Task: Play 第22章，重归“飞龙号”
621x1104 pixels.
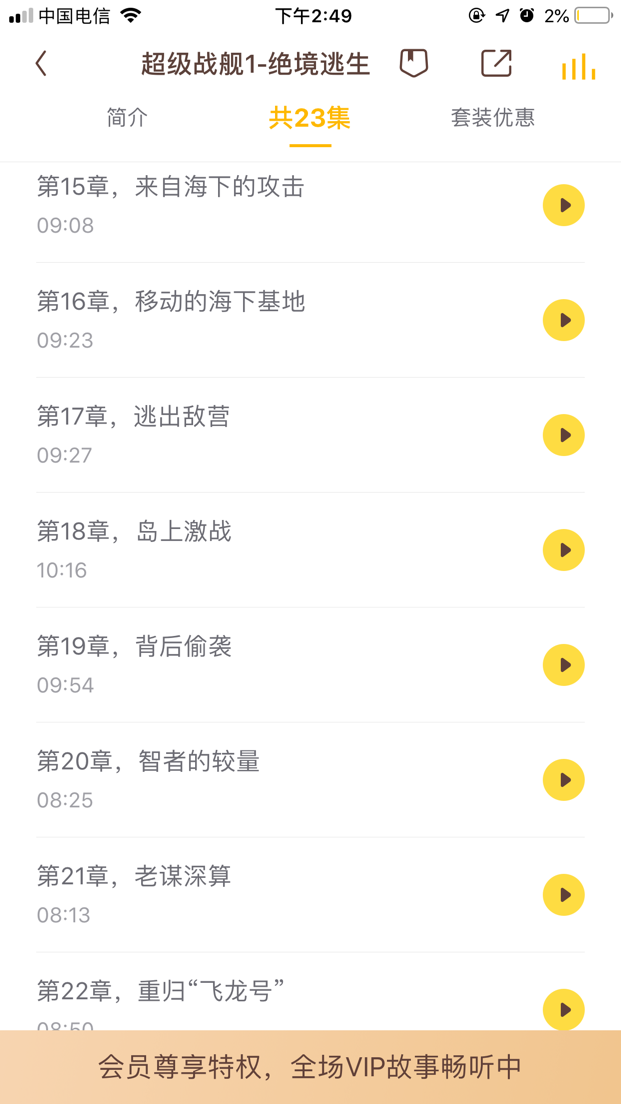Action: coord(564,1010)
